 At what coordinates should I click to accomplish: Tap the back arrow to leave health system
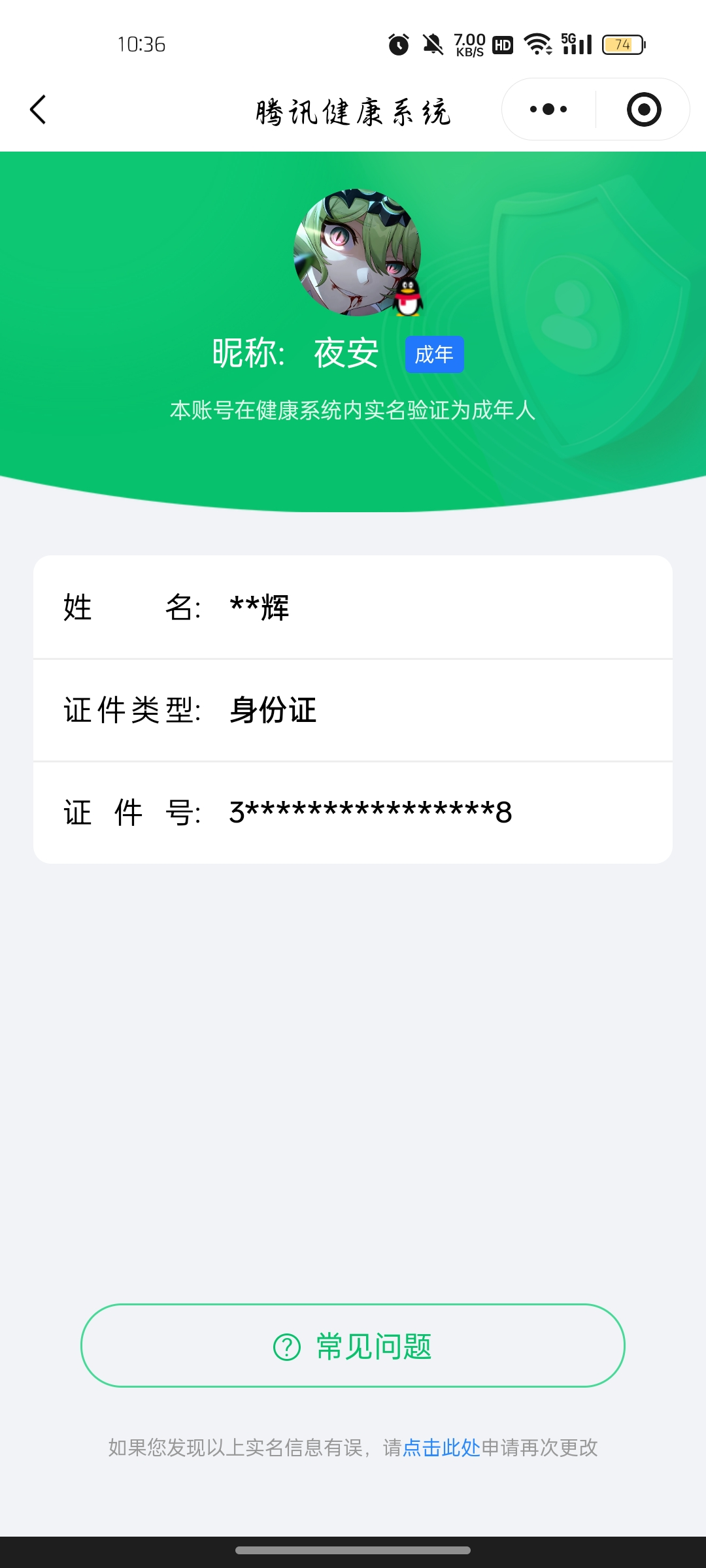click(x=37, y=110)
